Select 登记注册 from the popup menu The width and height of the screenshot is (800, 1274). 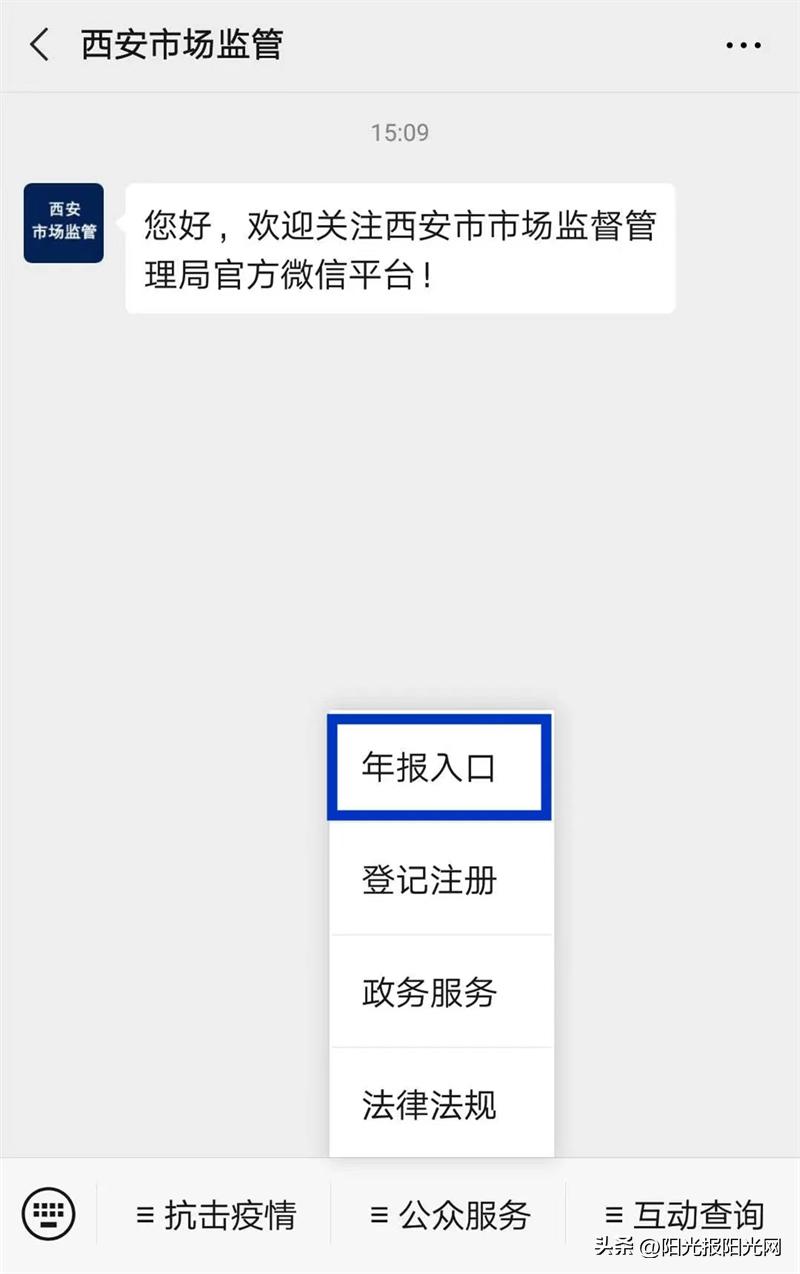438,881
